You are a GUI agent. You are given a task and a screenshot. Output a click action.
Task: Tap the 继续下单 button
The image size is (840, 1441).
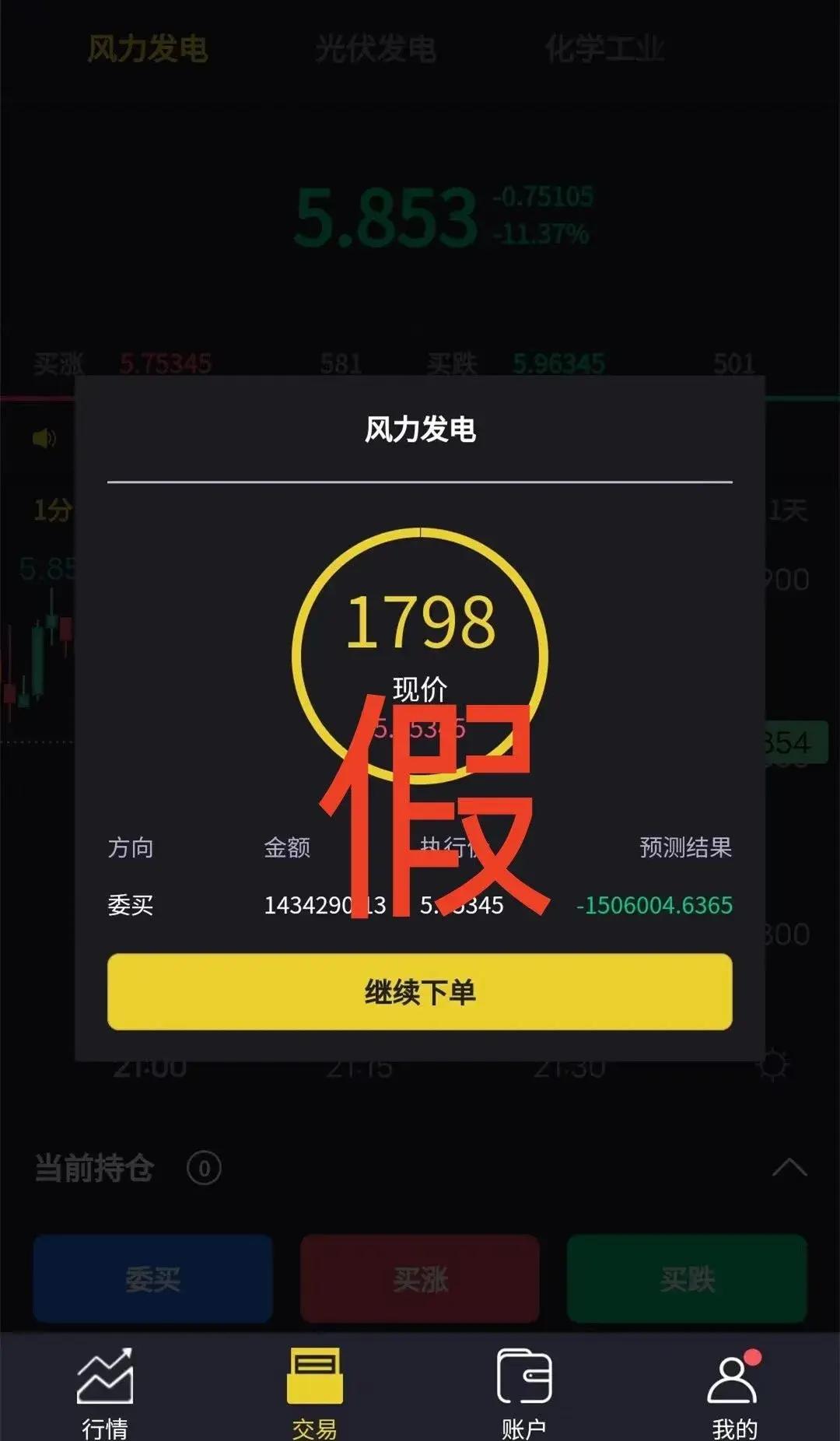420,992
